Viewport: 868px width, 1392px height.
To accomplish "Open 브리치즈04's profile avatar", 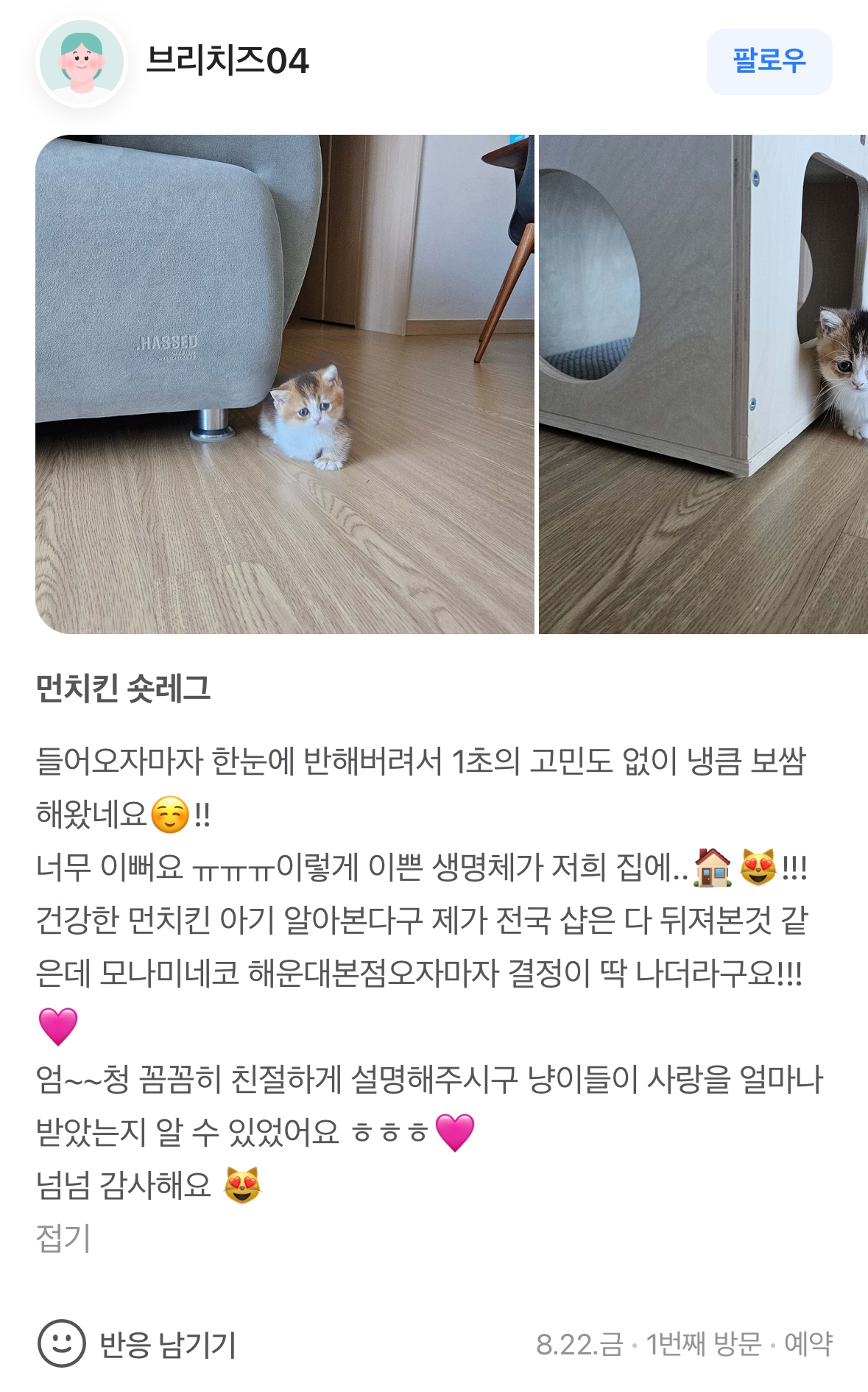I will click(82, 63).
